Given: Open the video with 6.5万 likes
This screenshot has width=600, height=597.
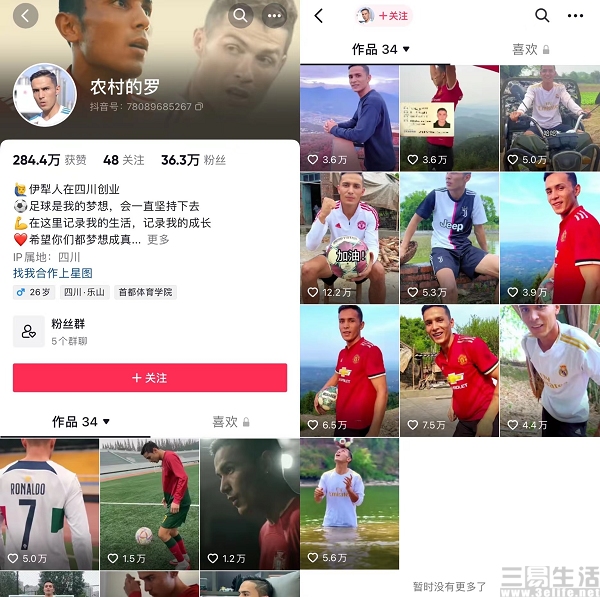Looking at the screenshot, I should (349, 370).
